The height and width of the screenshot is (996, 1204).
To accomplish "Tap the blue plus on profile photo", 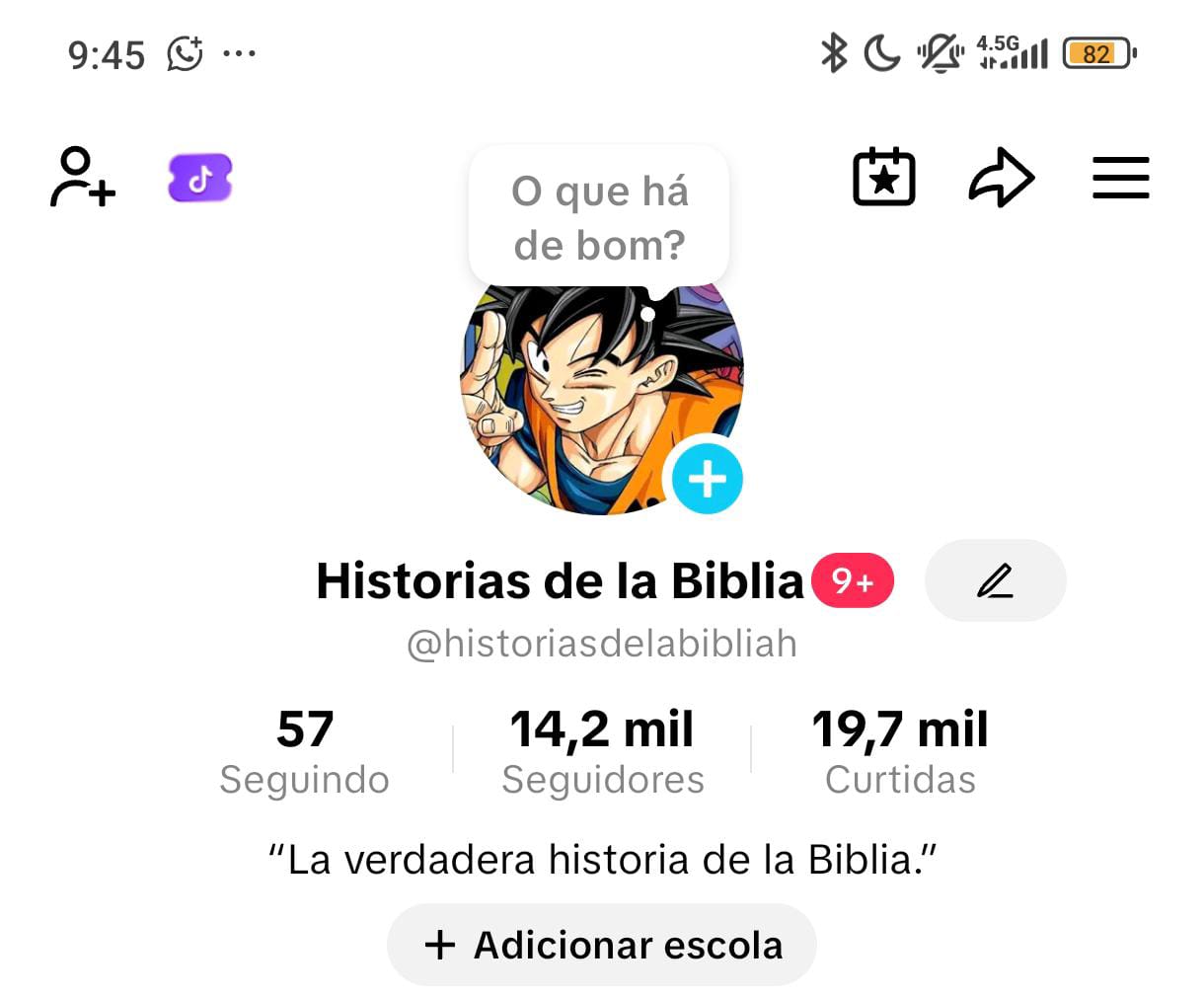I will [x=707, y=480].
